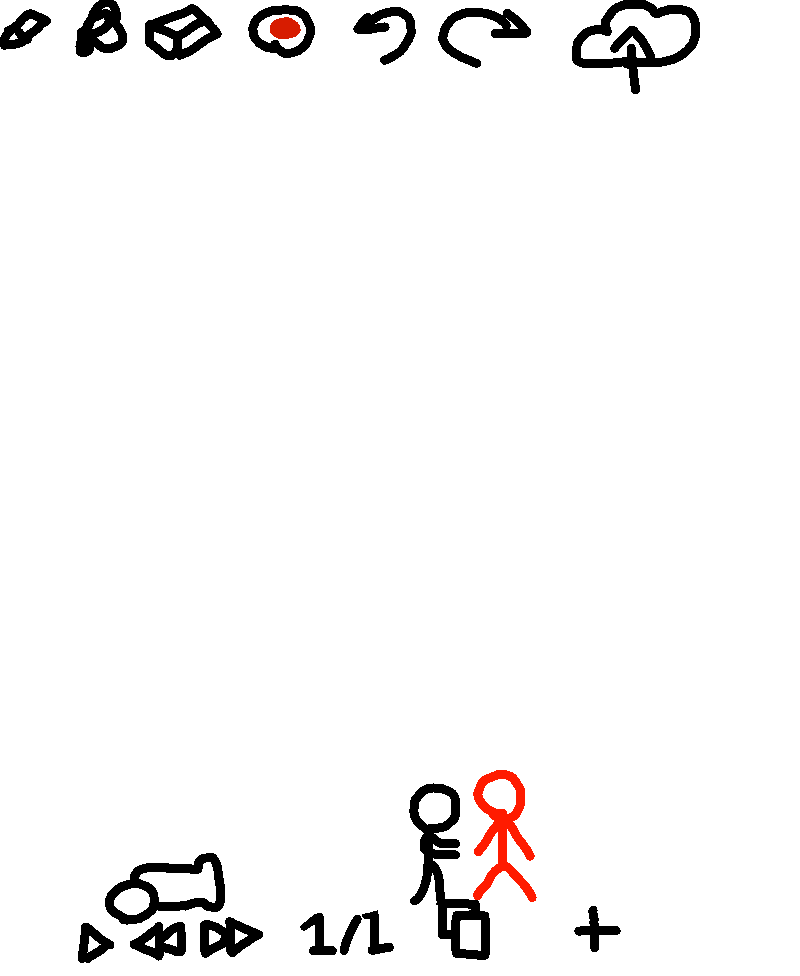800x976 pixels.
Task: Select the scribble brush tool
Action: click(x=101, y=29)
